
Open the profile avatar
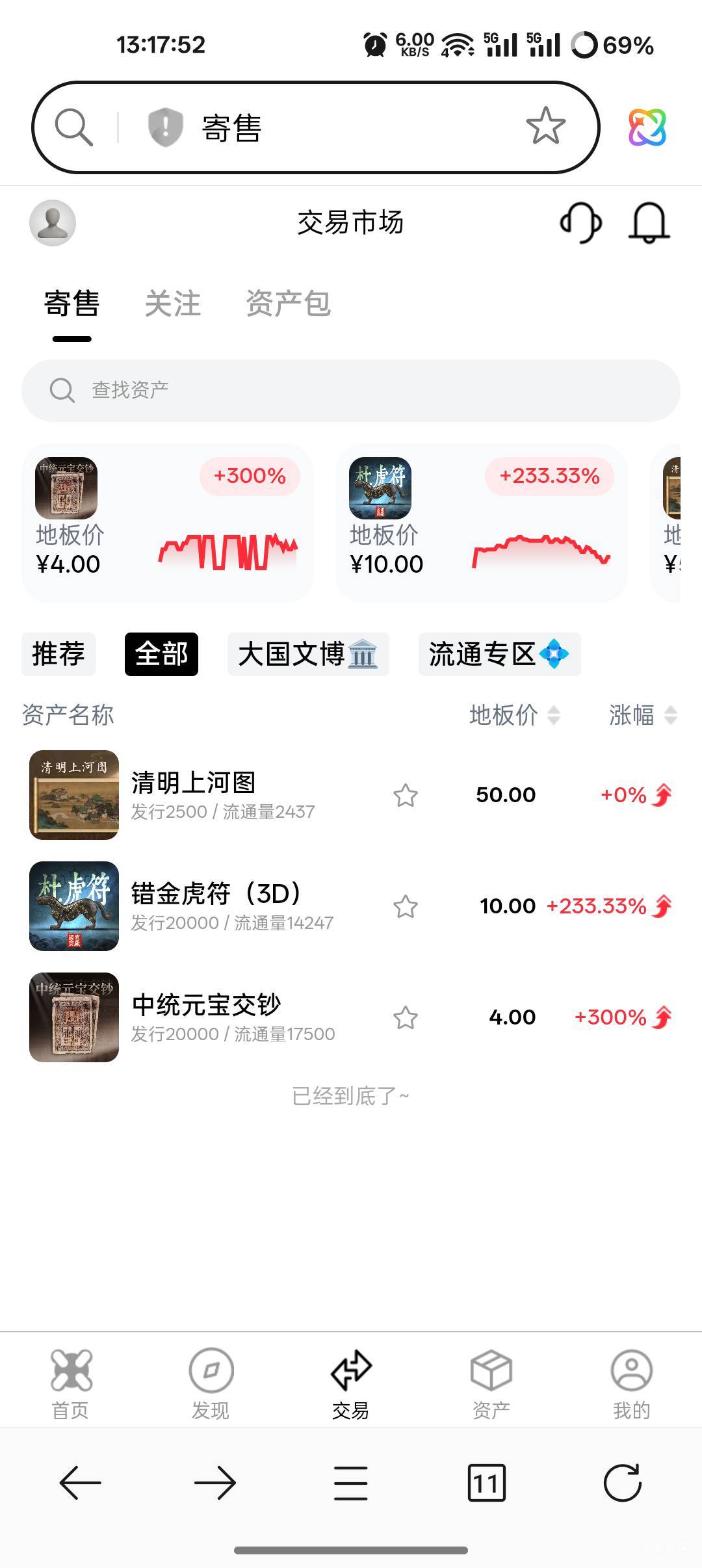[53, 223]
